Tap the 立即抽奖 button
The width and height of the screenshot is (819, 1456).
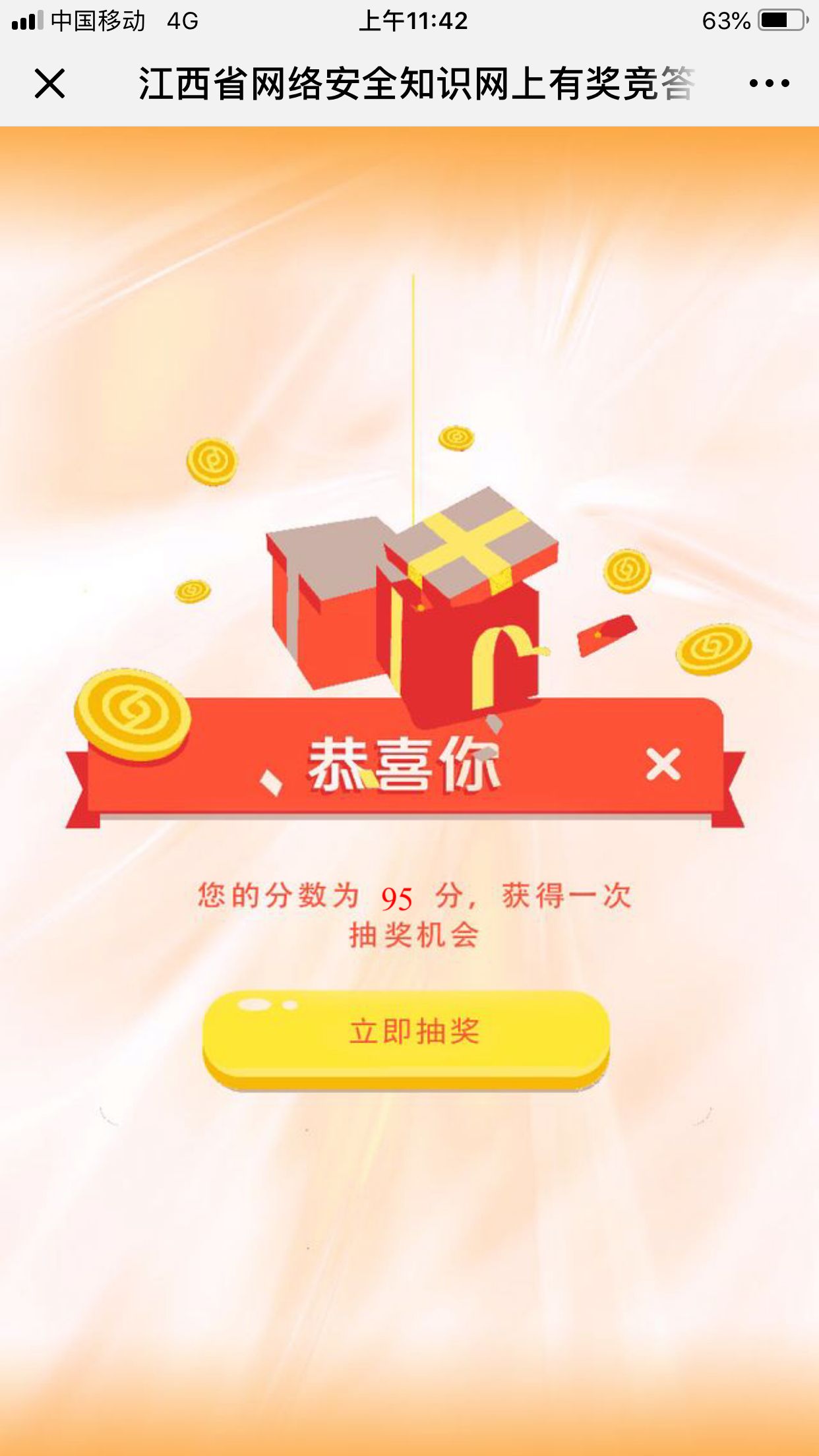click(x=406, y=1033)
